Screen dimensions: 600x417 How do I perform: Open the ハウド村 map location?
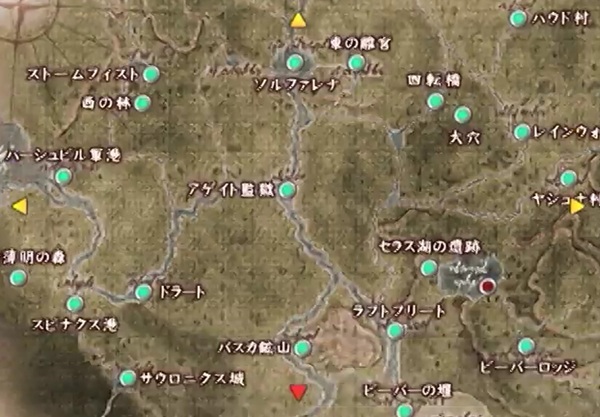(518, 18)
